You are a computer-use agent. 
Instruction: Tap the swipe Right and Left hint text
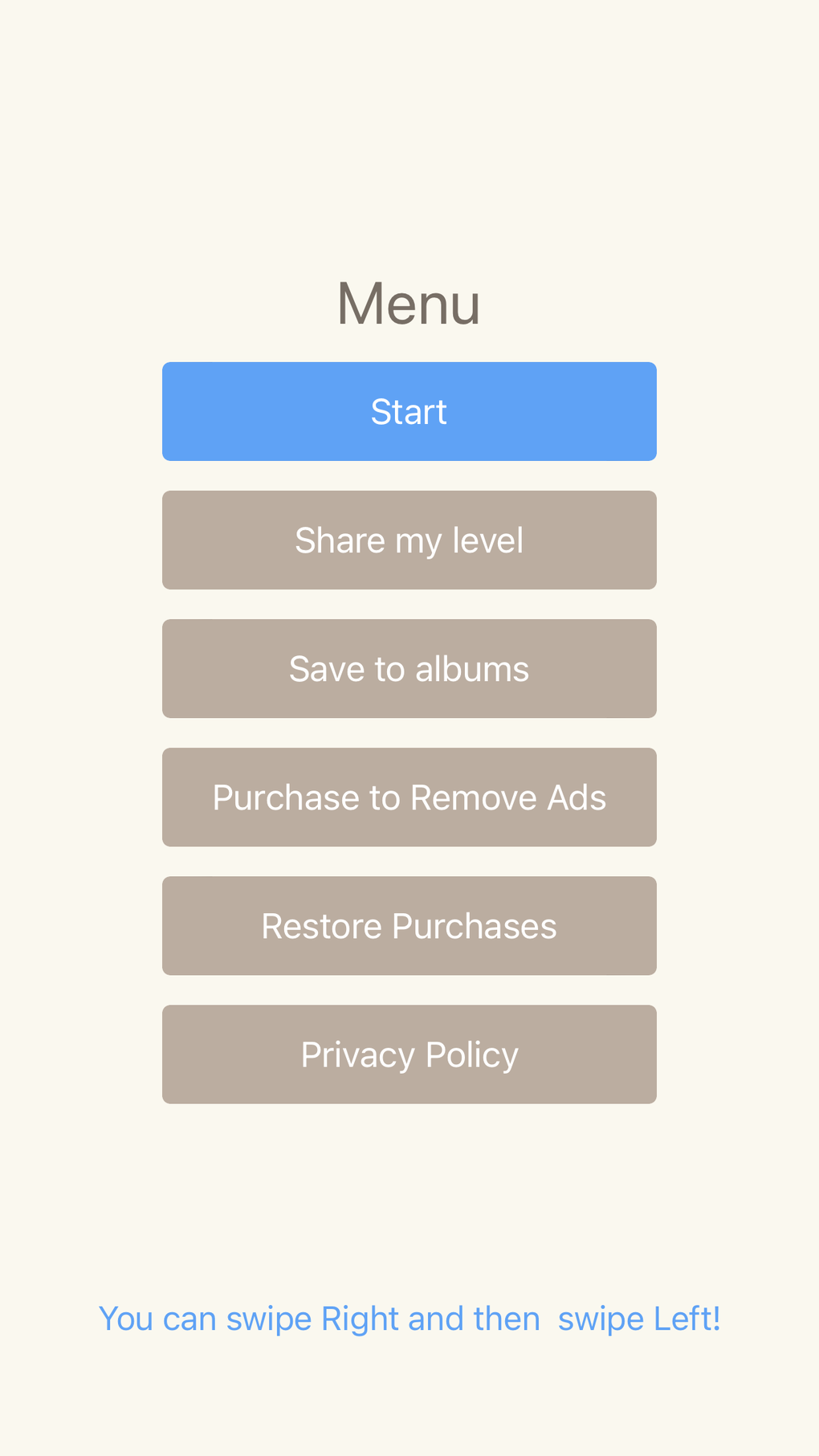click(x=409, y=1318)
